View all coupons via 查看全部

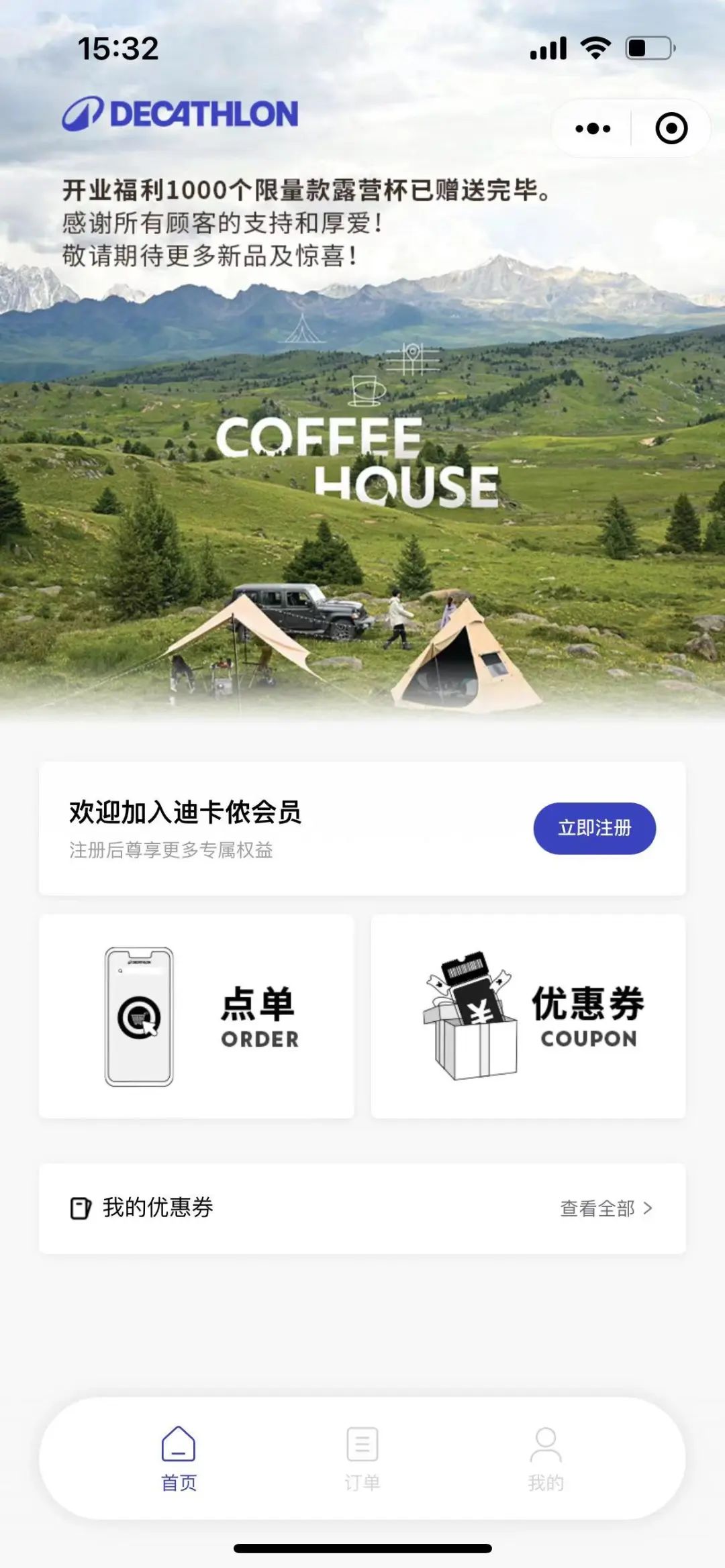pyautogui.click(x=606, y=1208)
